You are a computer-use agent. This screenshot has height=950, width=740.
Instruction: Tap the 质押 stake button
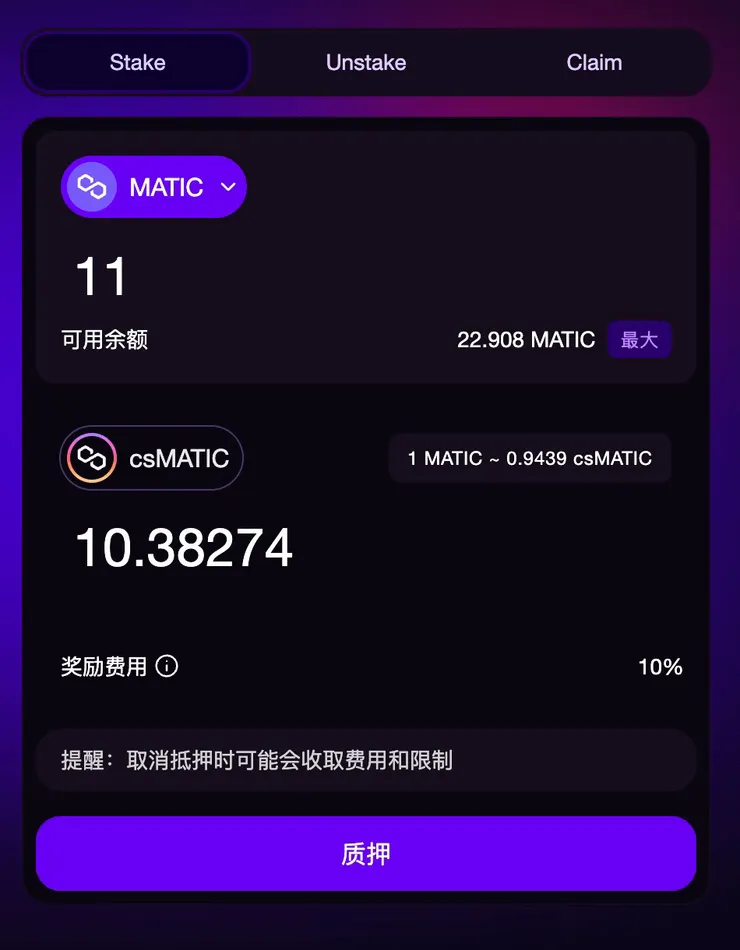point(366,853)
